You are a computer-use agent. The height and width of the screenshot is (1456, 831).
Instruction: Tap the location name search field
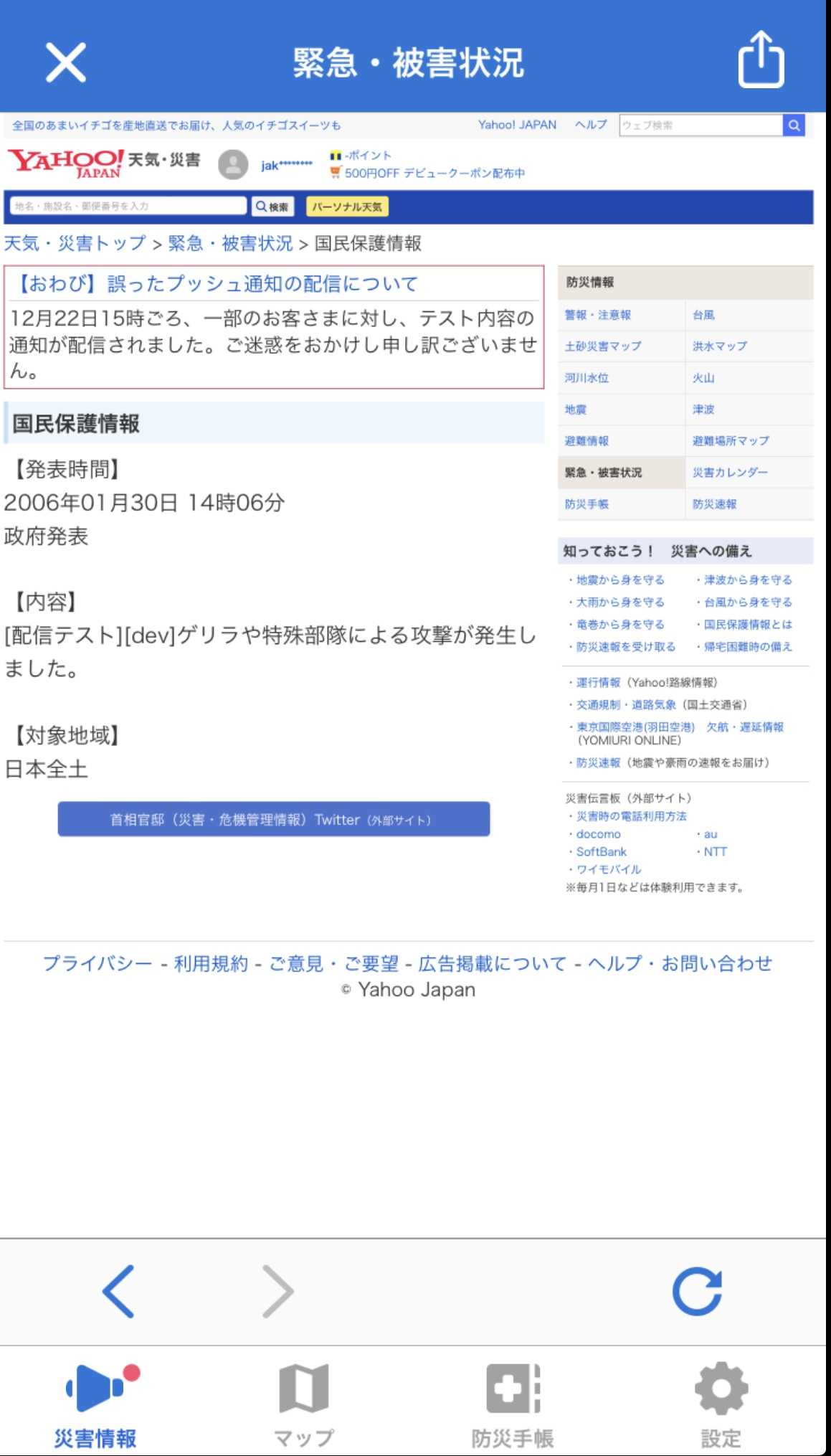click(128, 207)
